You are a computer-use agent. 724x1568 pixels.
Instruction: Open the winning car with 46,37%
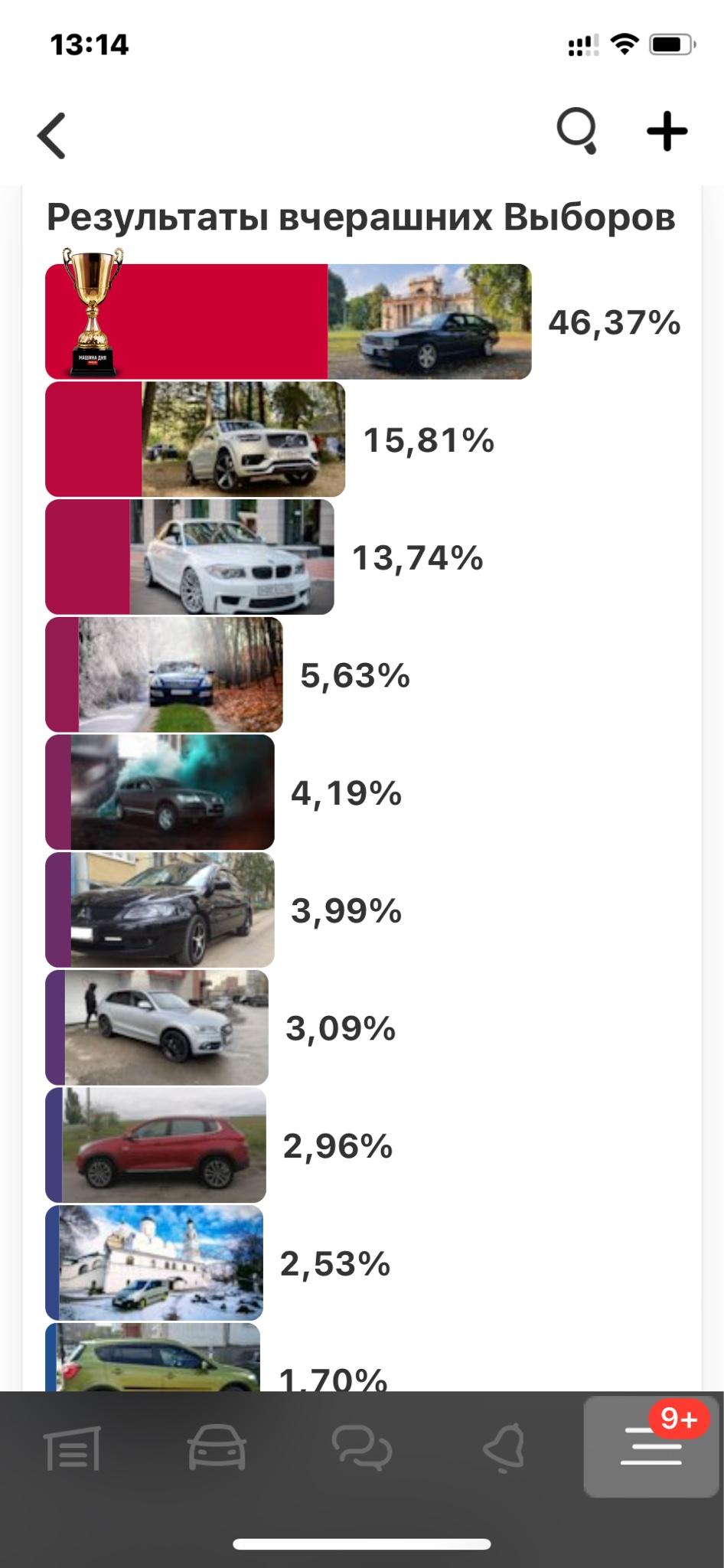tap(429, 322)
